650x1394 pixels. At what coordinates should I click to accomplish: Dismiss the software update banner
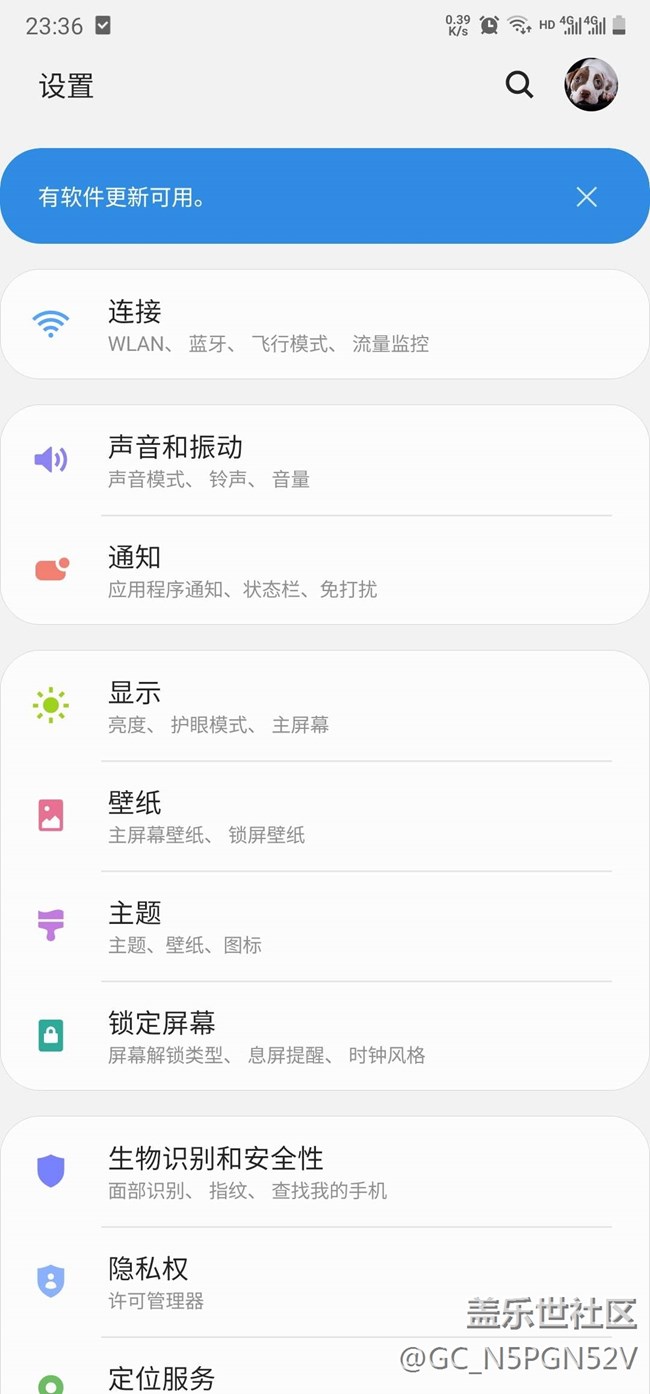tap(586, 197)
